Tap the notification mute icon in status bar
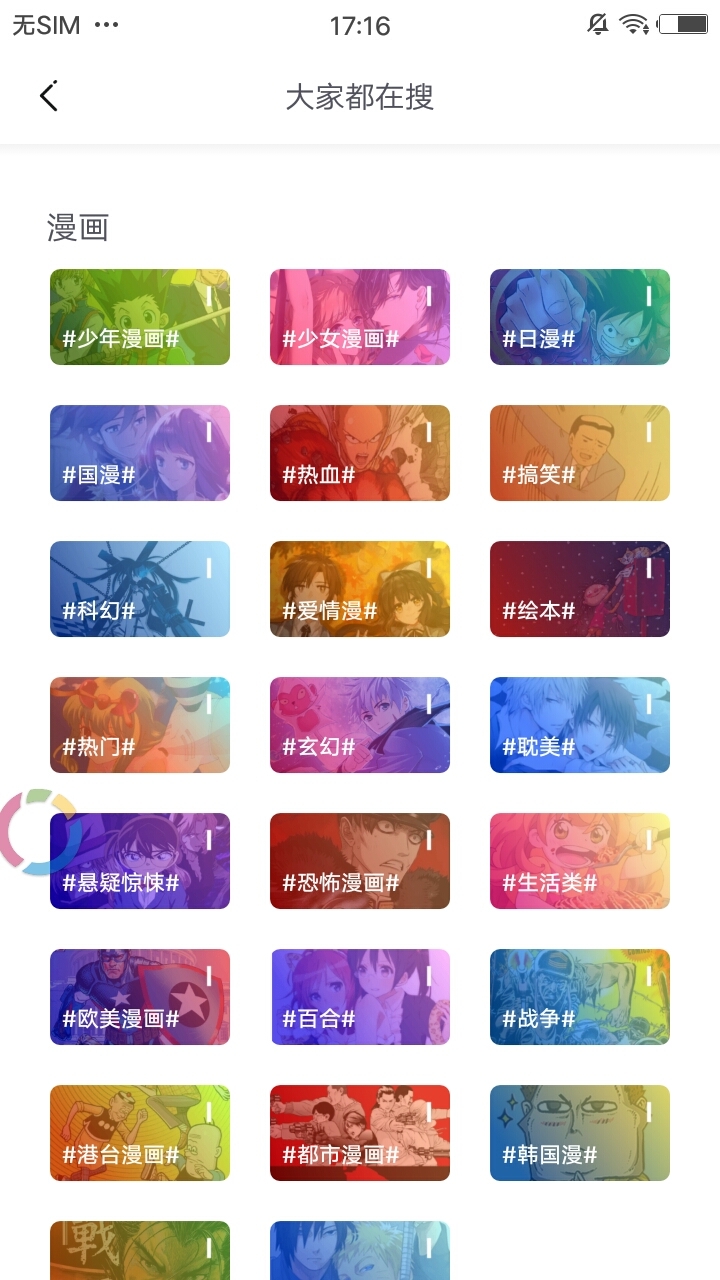The image size is (720, 1280). pos(598,24)
